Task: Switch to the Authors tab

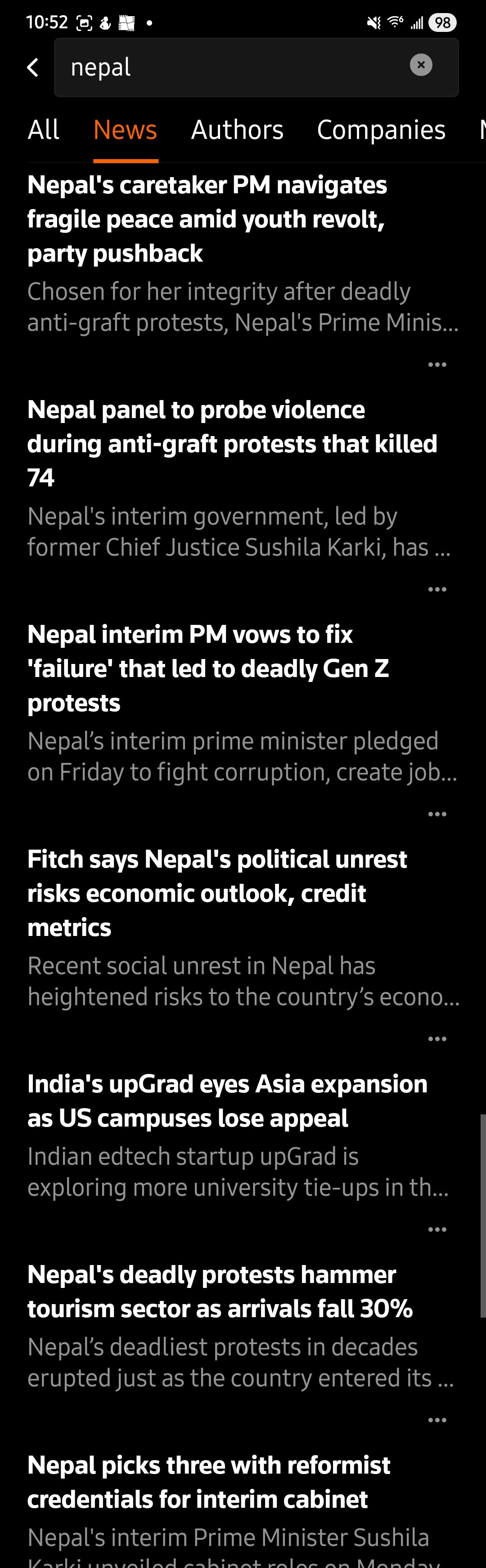Action: click(x=237, y=130)
